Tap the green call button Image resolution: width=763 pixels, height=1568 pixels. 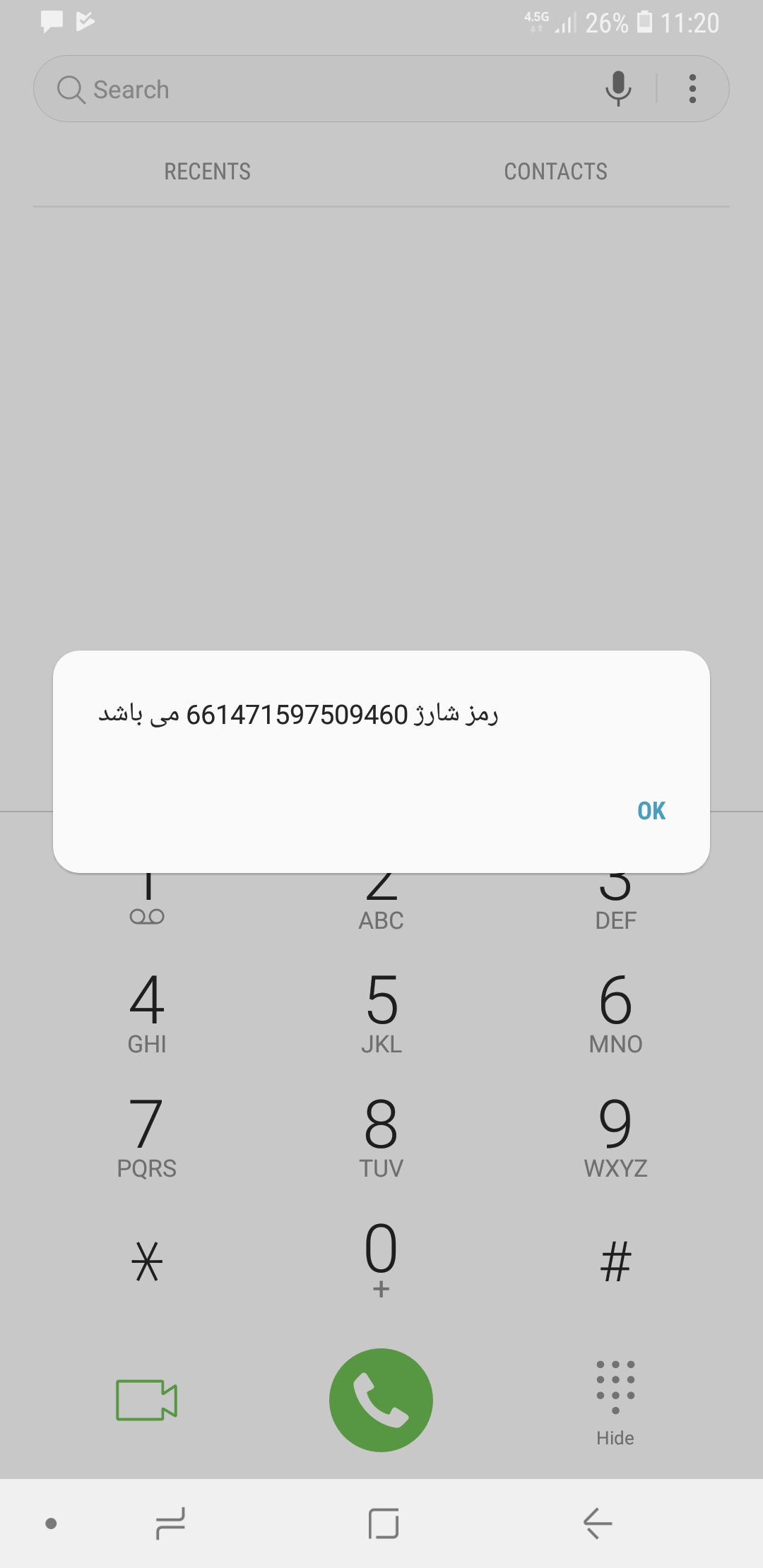[x=381, y=1400]
